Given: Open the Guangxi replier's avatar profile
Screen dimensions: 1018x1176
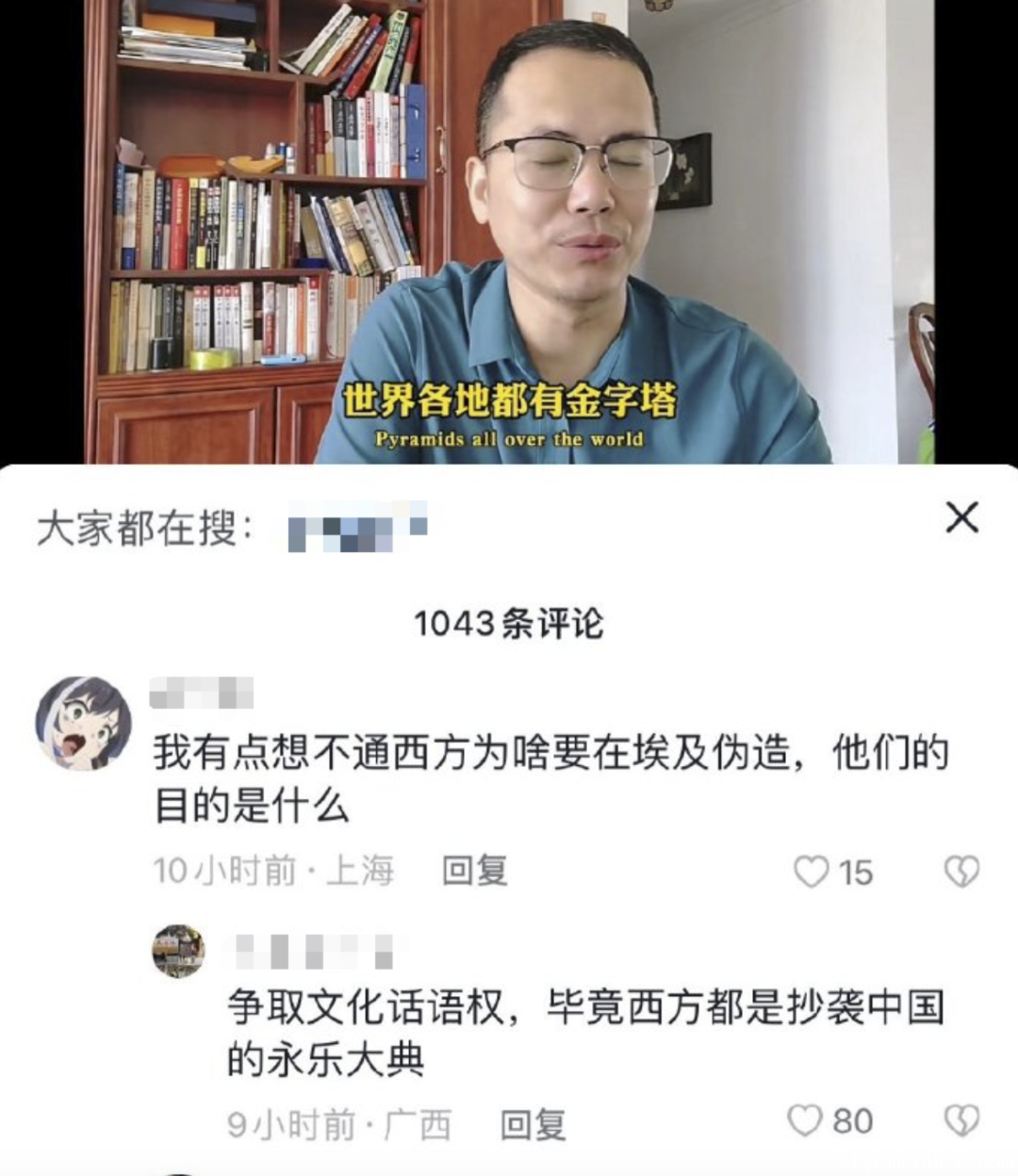Looking at the screenshot, I should 178,952.
